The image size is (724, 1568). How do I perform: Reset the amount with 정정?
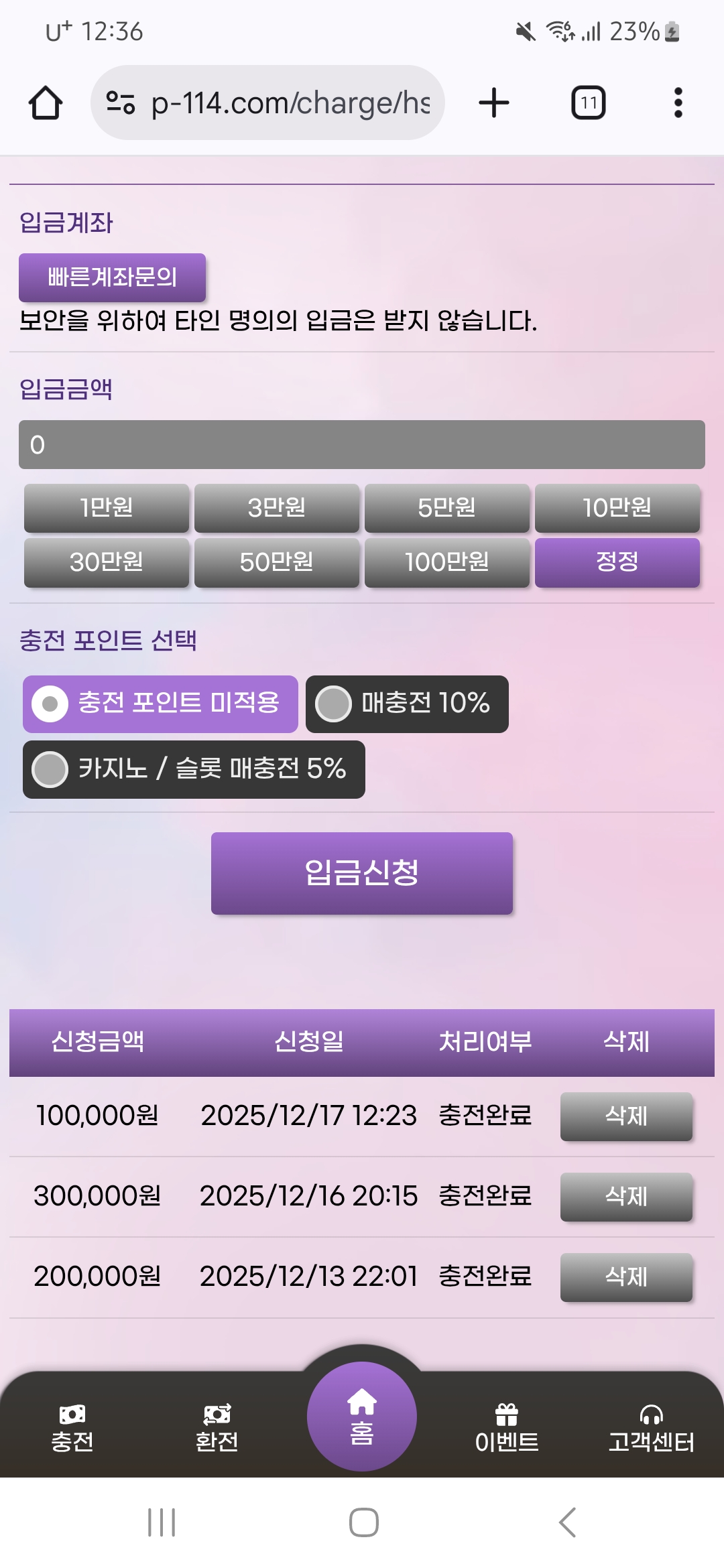(x=617, y=562)
